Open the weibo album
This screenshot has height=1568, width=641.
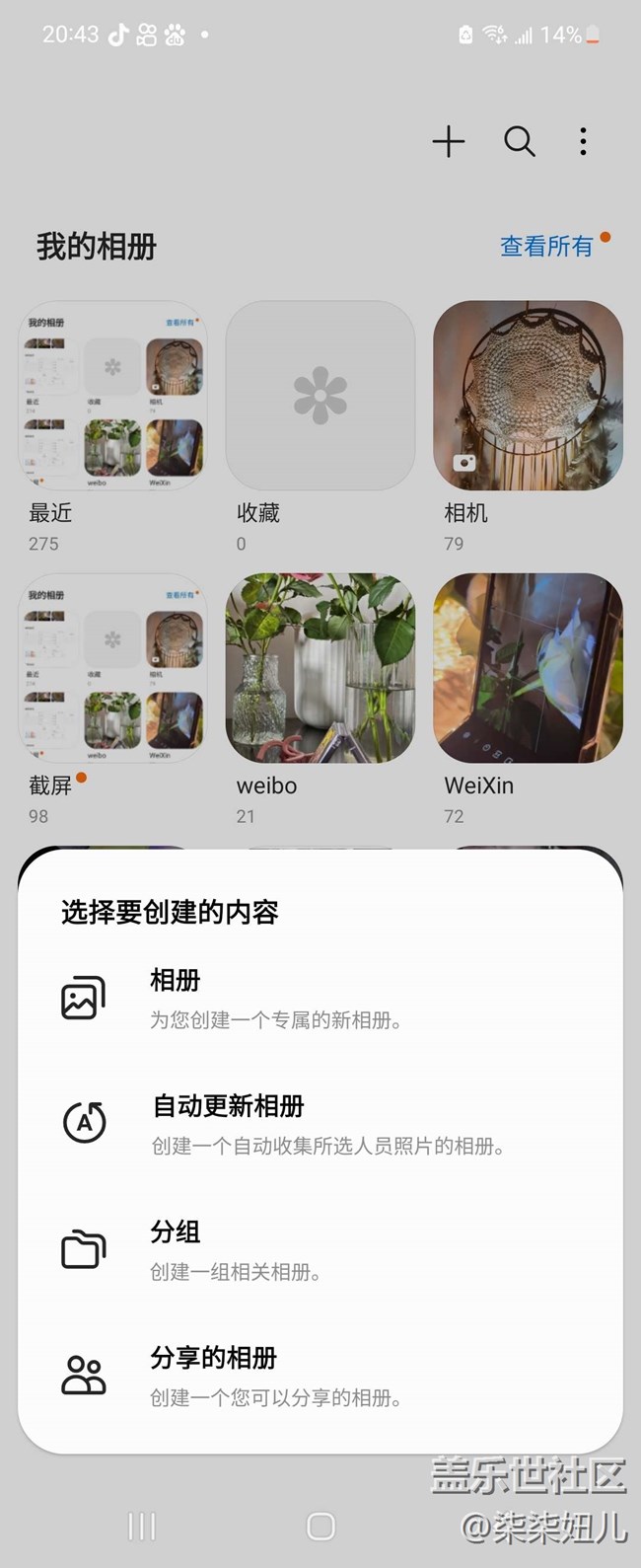tap(320, 668)
